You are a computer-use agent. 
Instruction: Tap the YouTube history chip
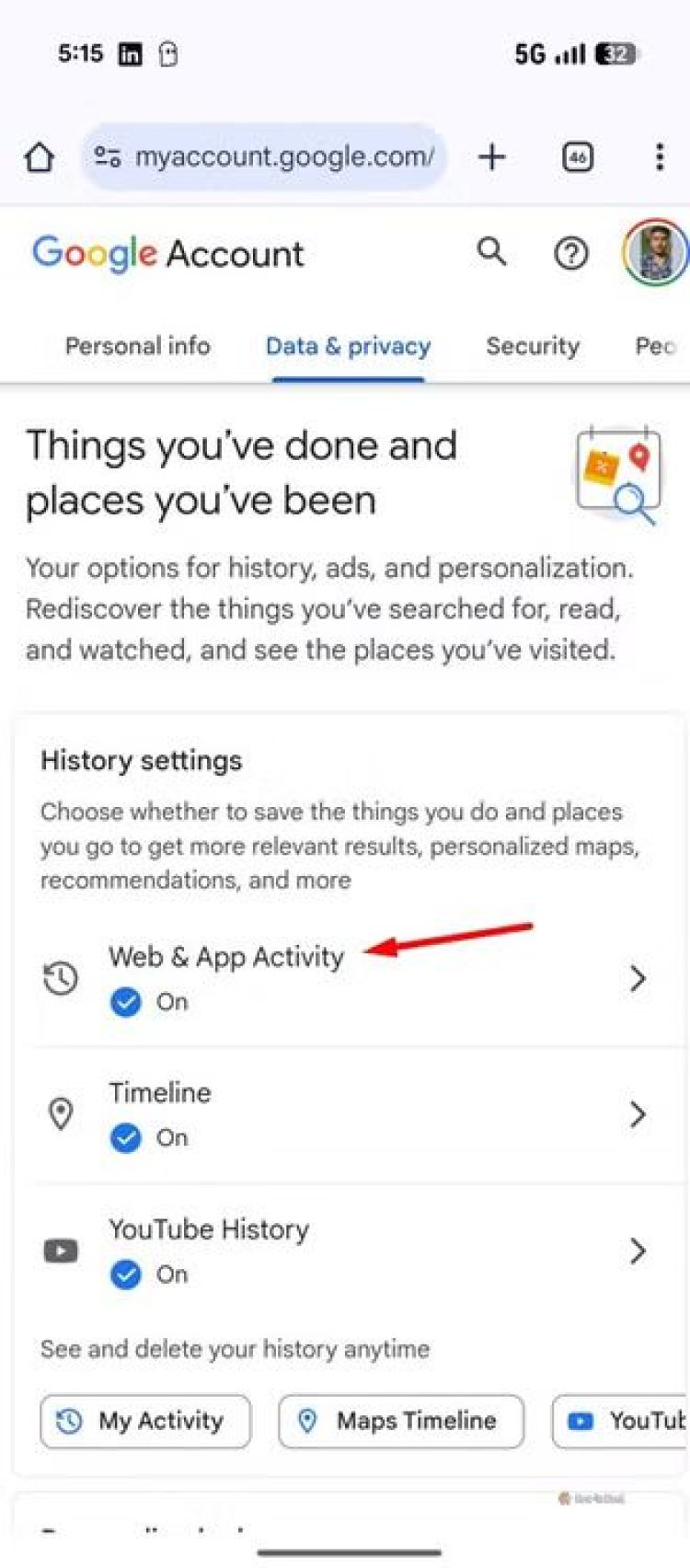click(626, 1421)
